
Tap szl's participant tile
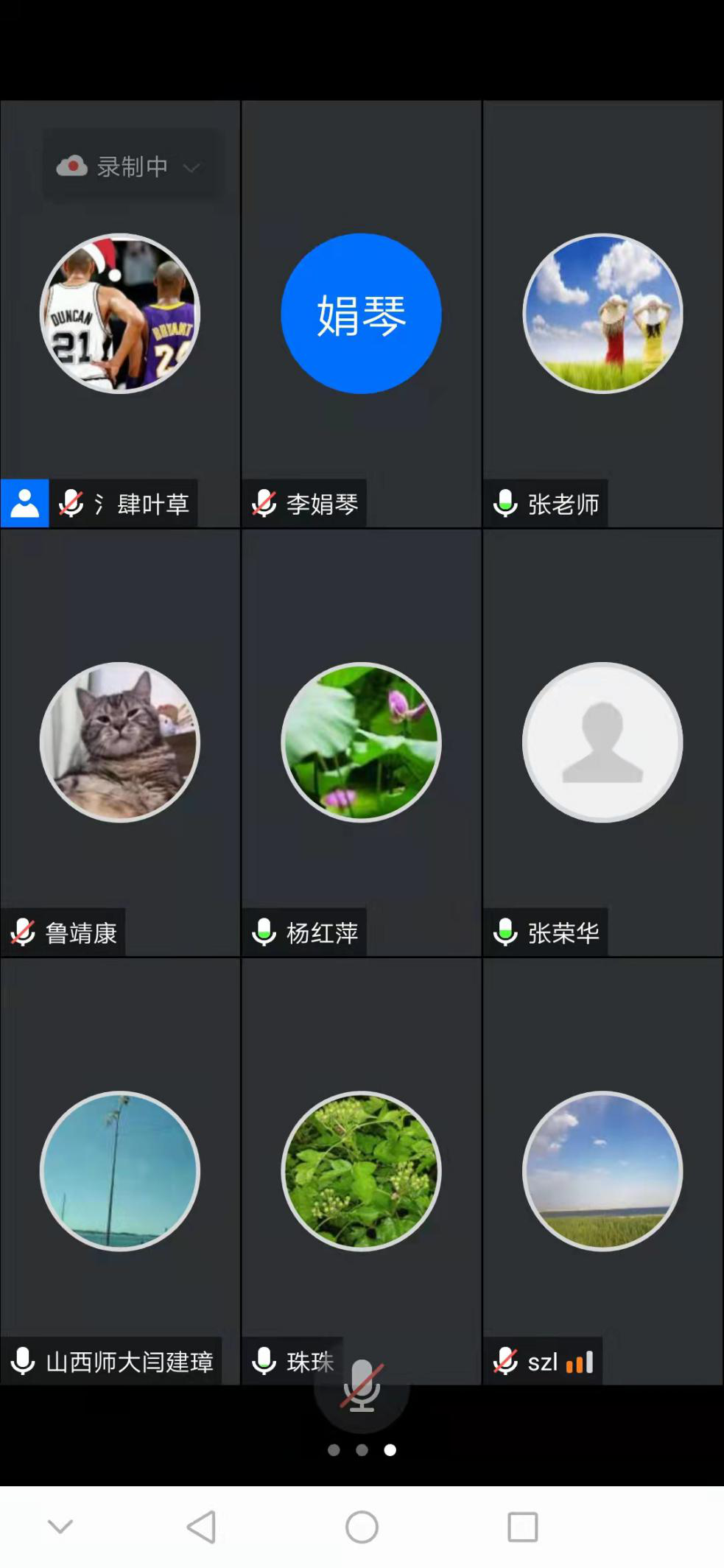click(x=602, y=1171)
